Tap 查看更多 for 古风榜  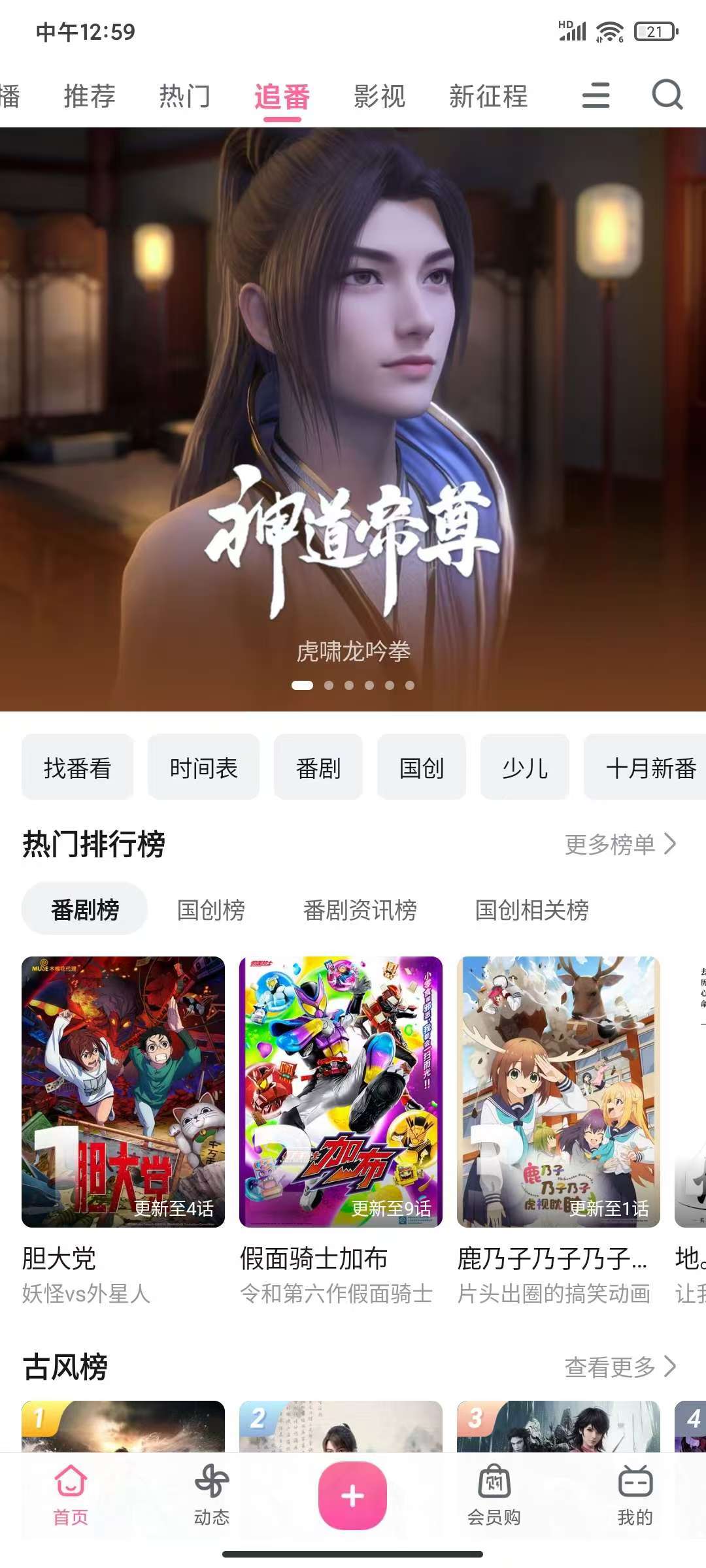(620, 1367)
